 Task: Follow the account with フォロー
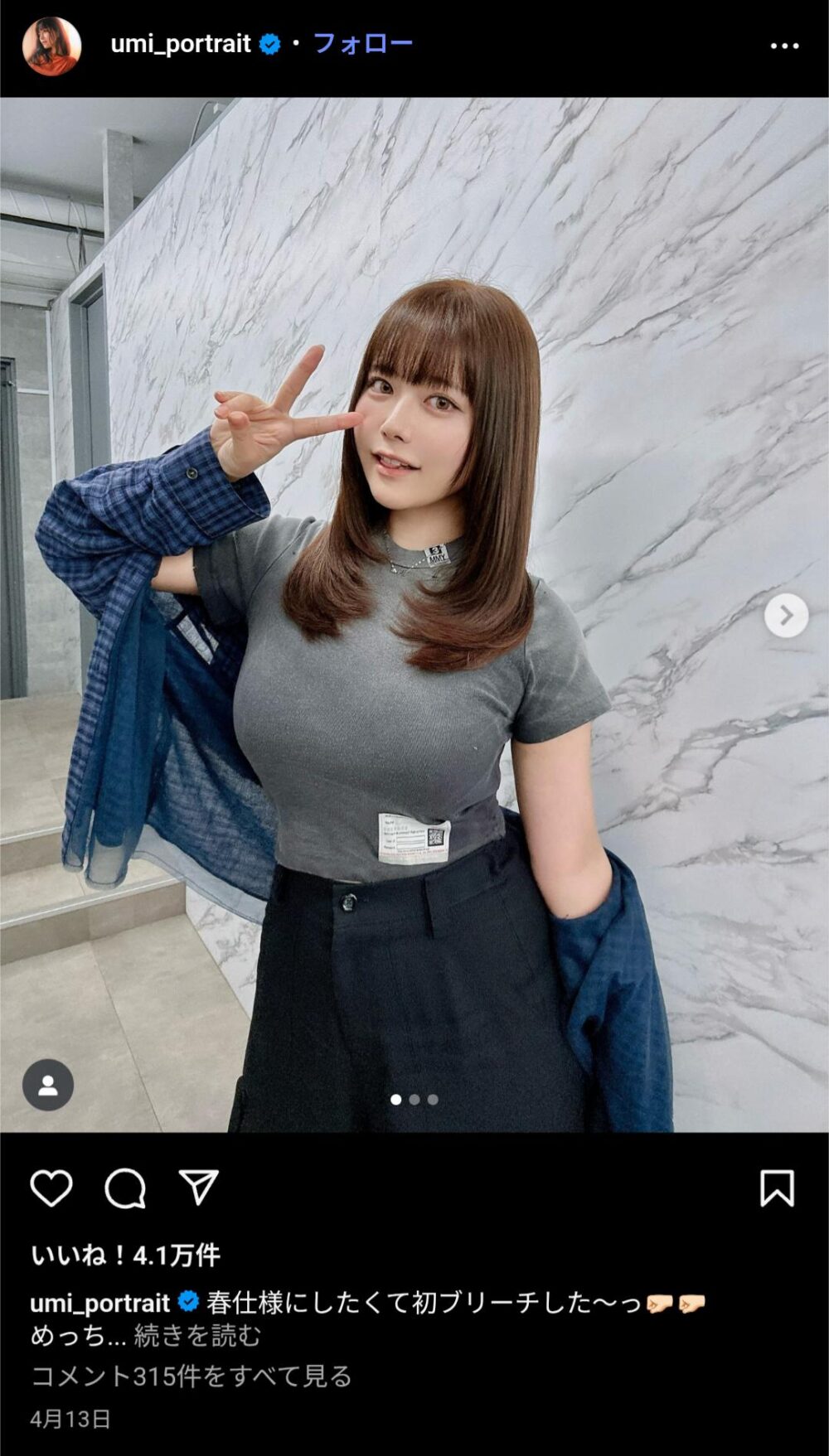coord(362,43)
